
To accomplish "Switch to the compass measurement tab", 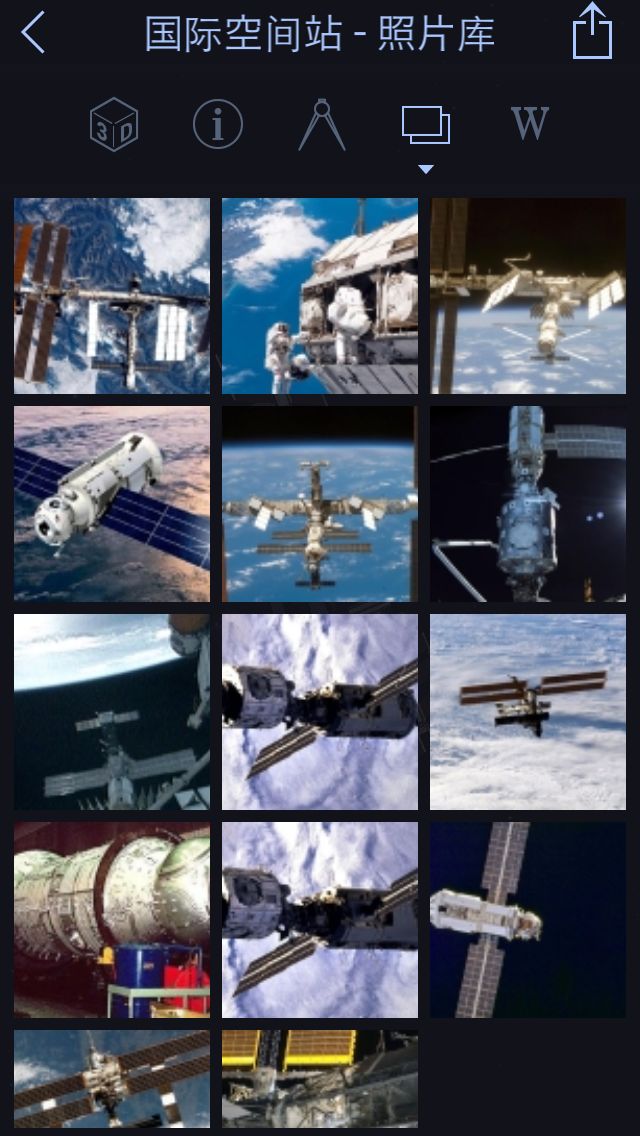I will pos(322,125).
